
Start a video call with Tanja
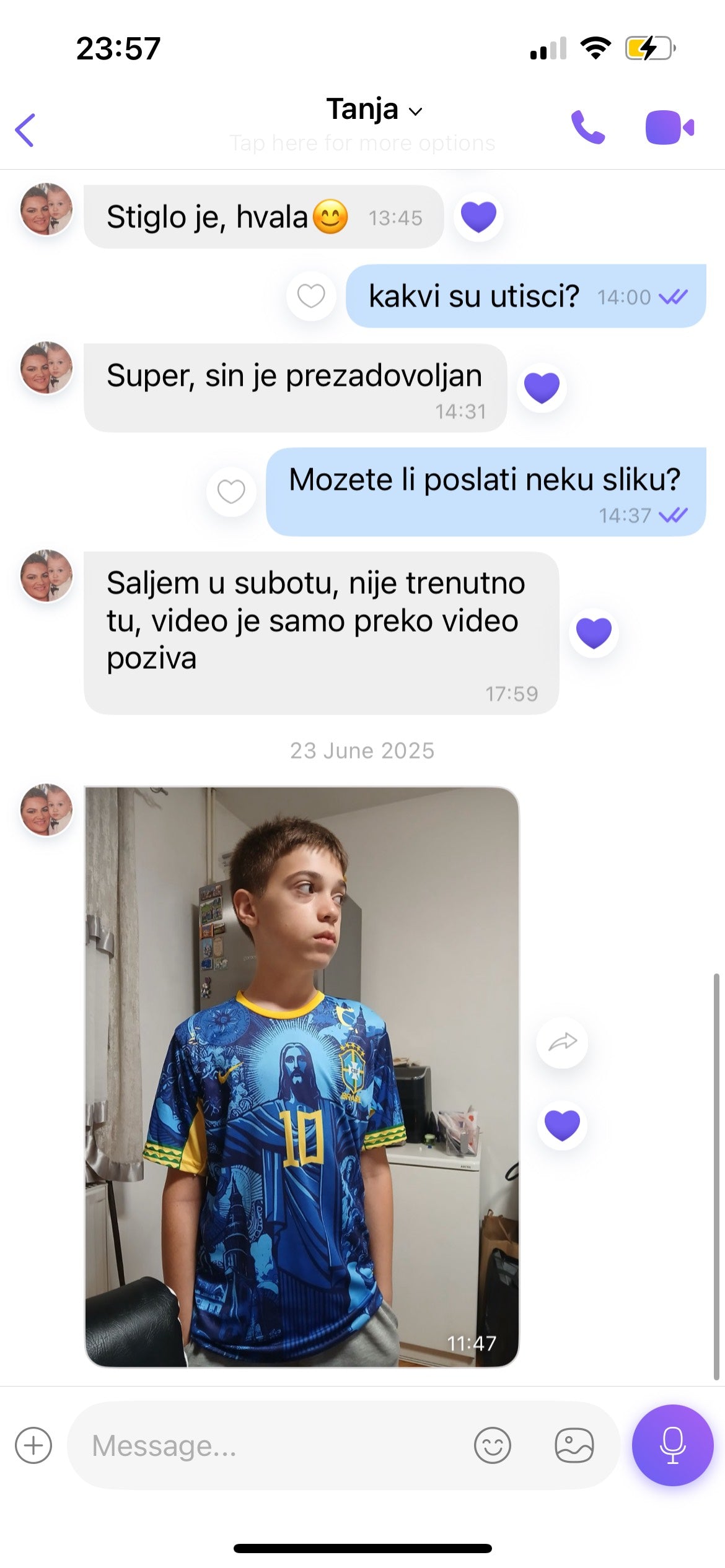click(669, 128)
